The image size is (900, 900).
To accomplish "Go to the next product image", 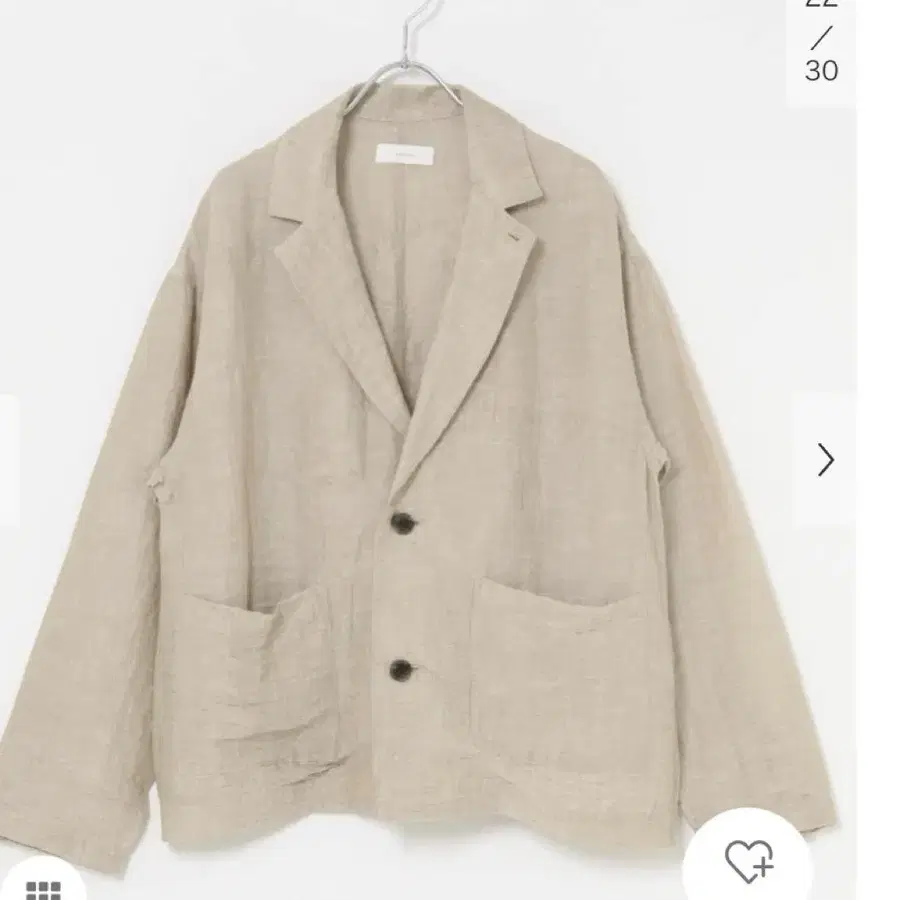I will click(x=825, y=459).
